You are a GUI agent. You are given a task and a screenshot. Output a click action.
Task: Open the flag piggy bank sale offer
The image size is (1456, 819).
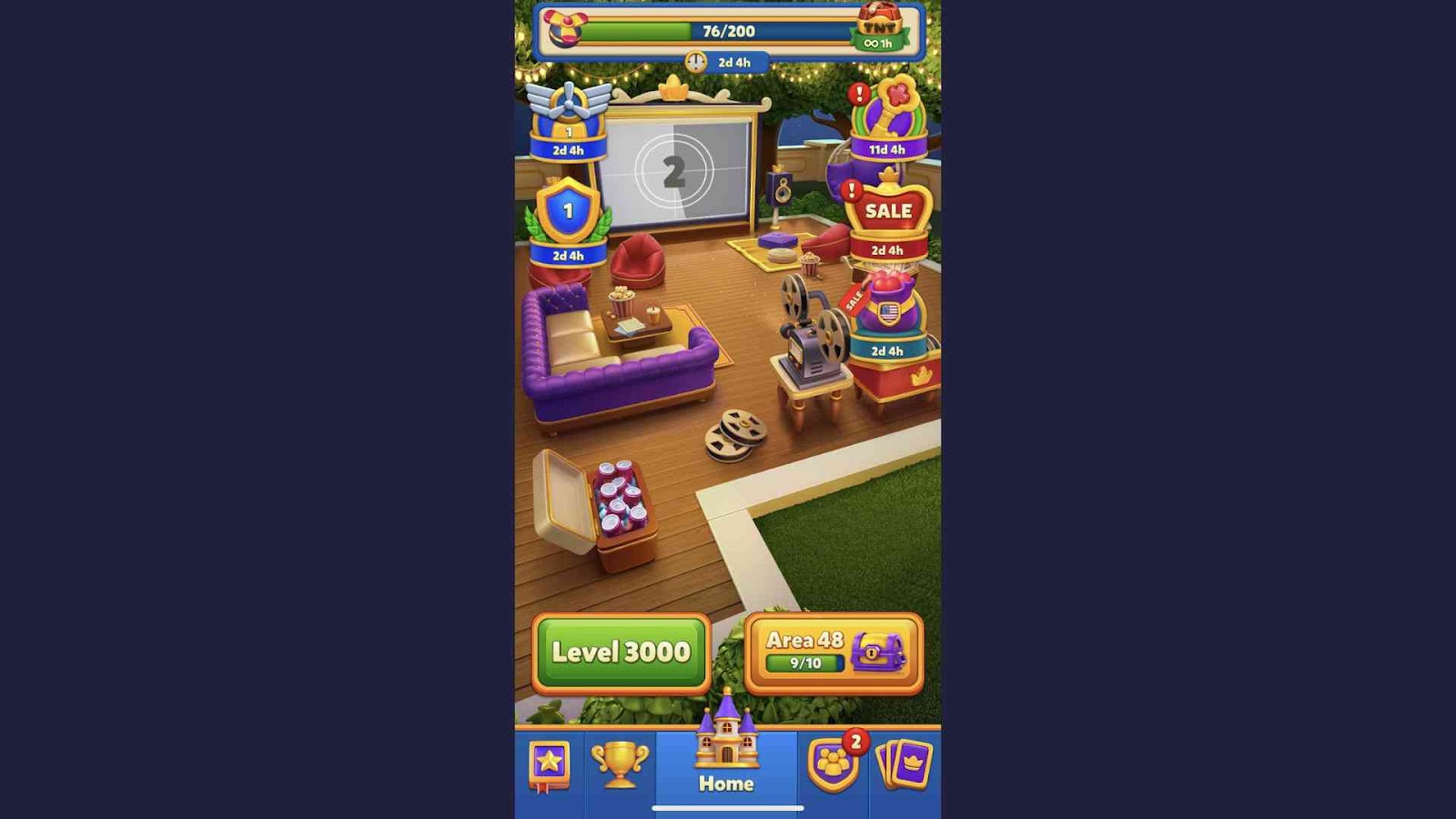coord(887,314)
